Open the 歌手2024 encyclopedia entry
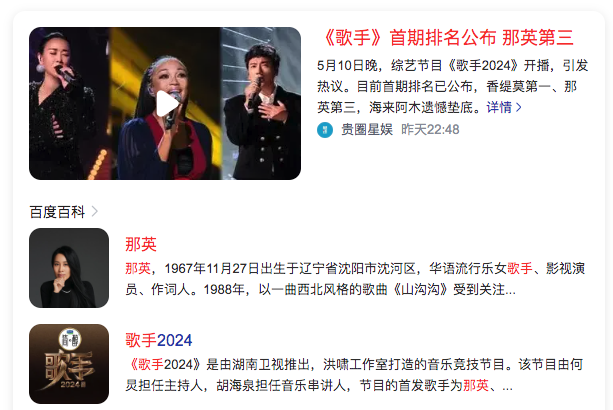Viewport: 613px width, 410px height. (158, 340)
